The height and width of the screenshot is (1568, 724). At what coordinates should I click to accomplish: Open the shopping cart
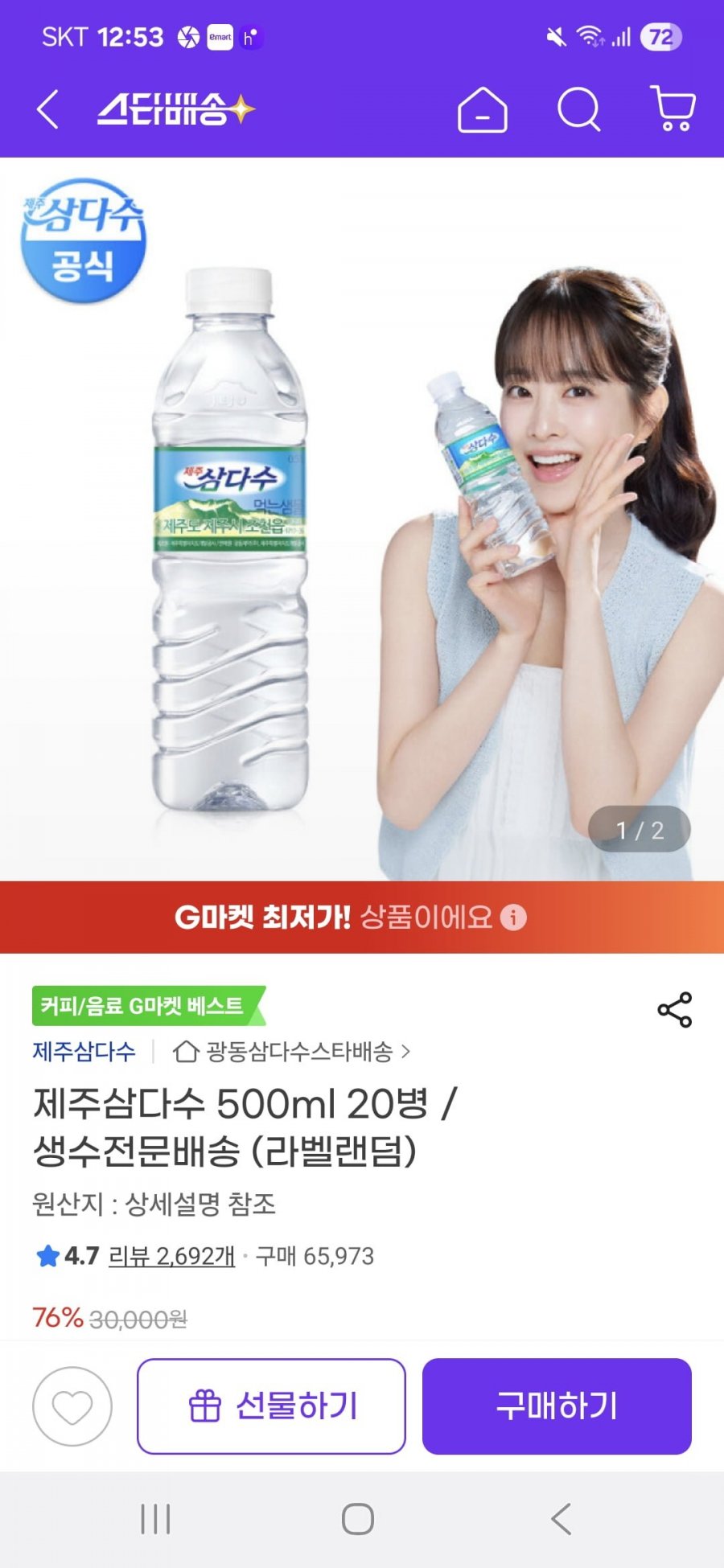click(x=673, y=109)
